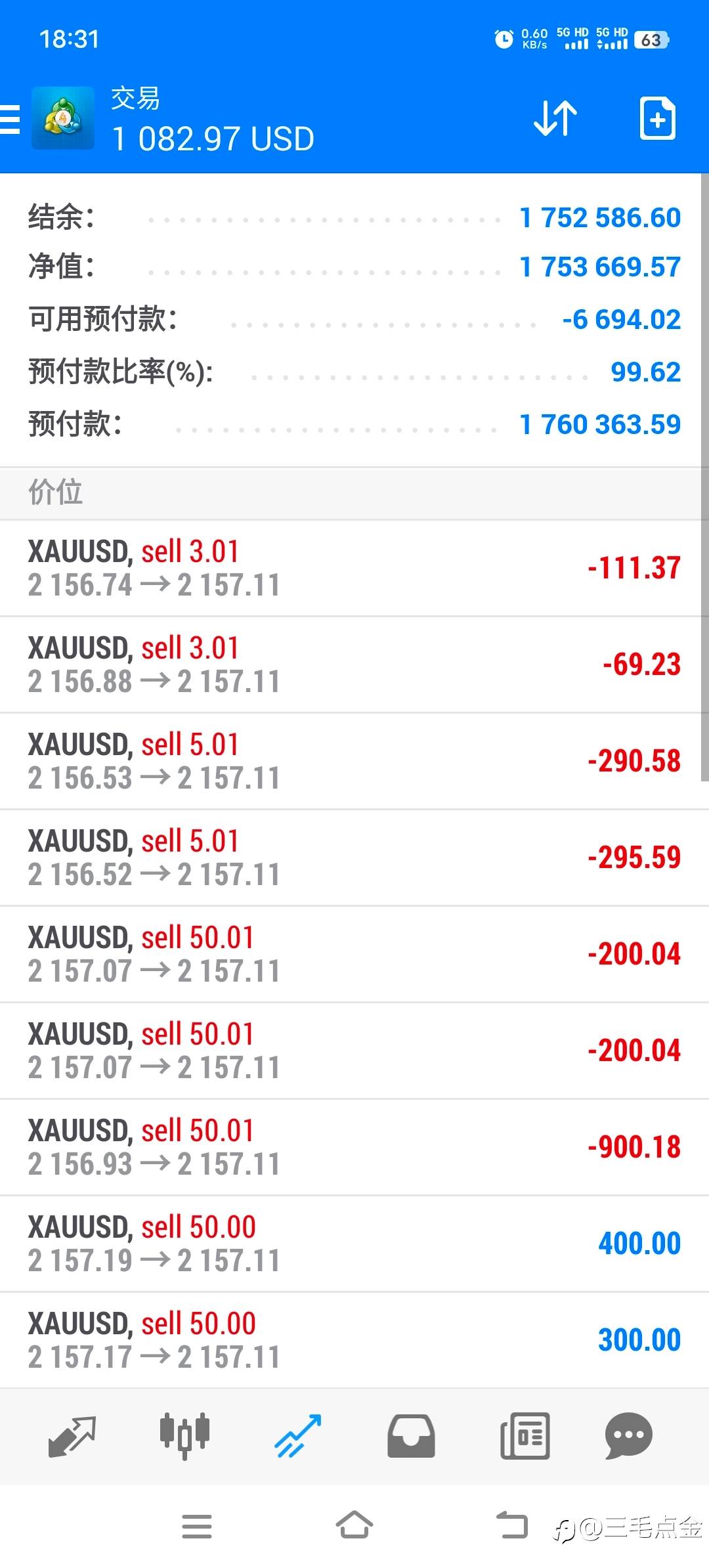The height and width of the screenshot is (1568, 709).
Task: Open the XAUUSD position showing -290.58
Action: [354, 761]
